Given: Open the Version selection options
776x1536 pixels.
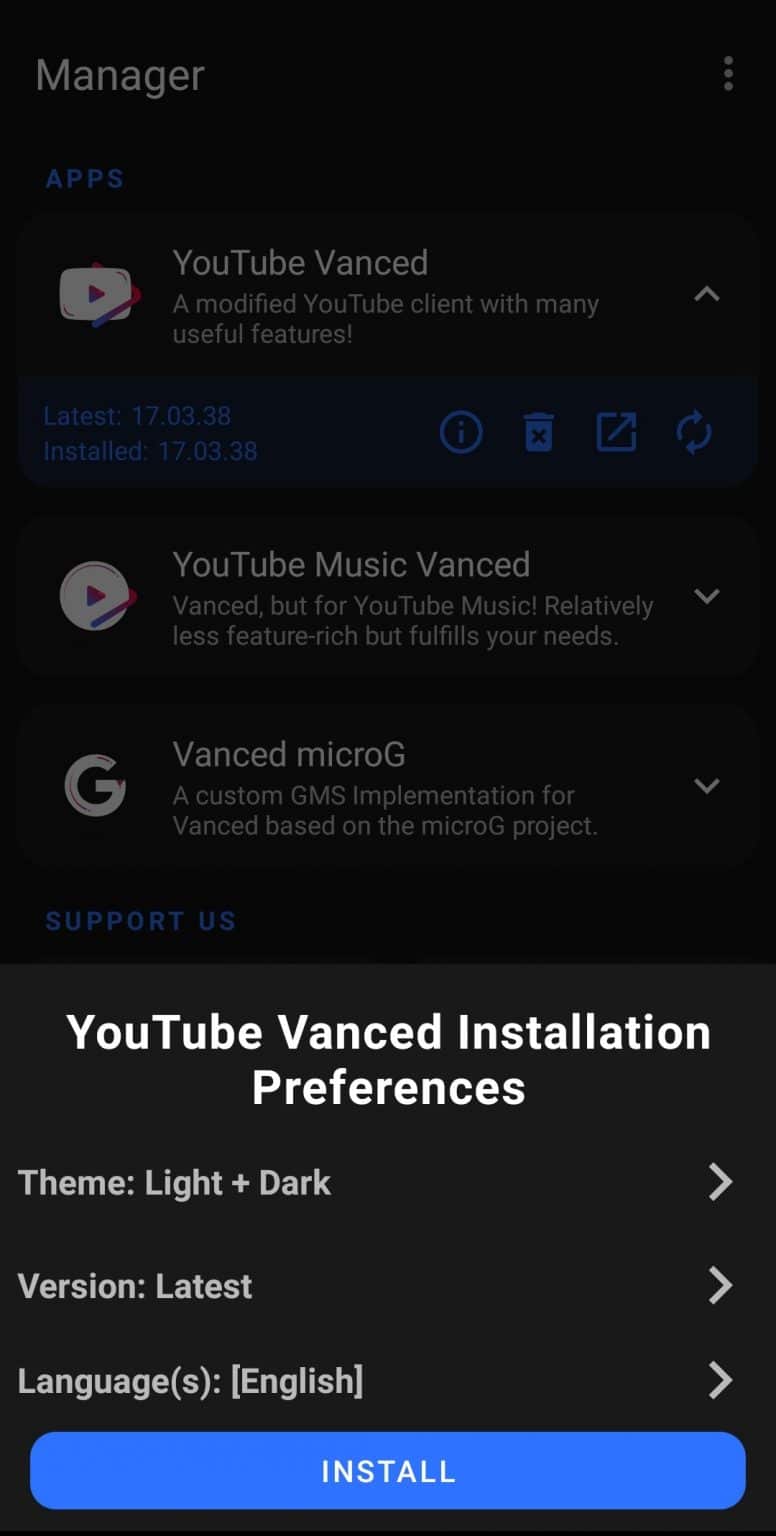Looking at the screenshot, I should coord(388,1286).
